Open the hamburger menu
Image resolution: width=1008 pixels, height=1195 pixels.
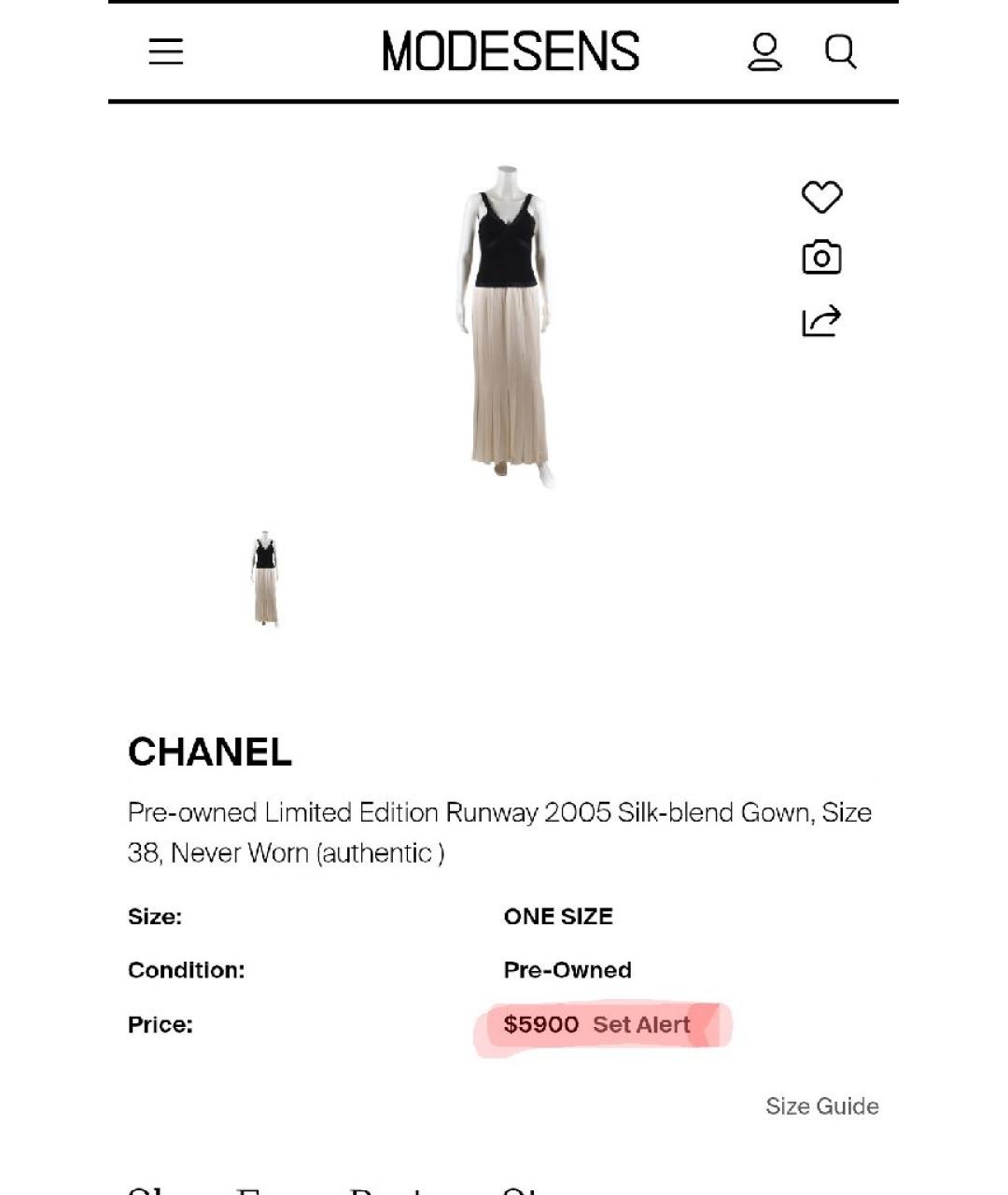coord(166,51)
